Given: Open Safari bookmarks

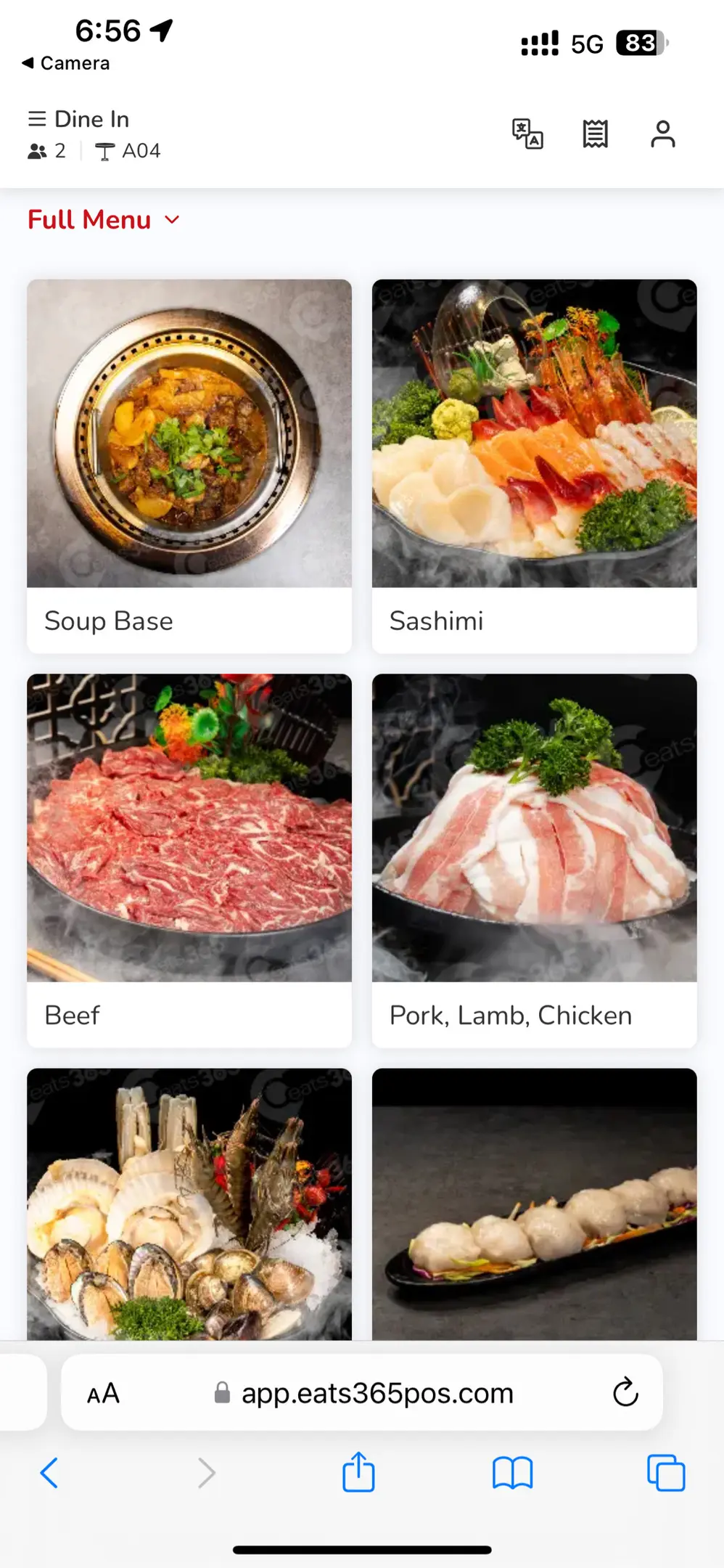Looking at the screenshot, I should point(512,1473).
